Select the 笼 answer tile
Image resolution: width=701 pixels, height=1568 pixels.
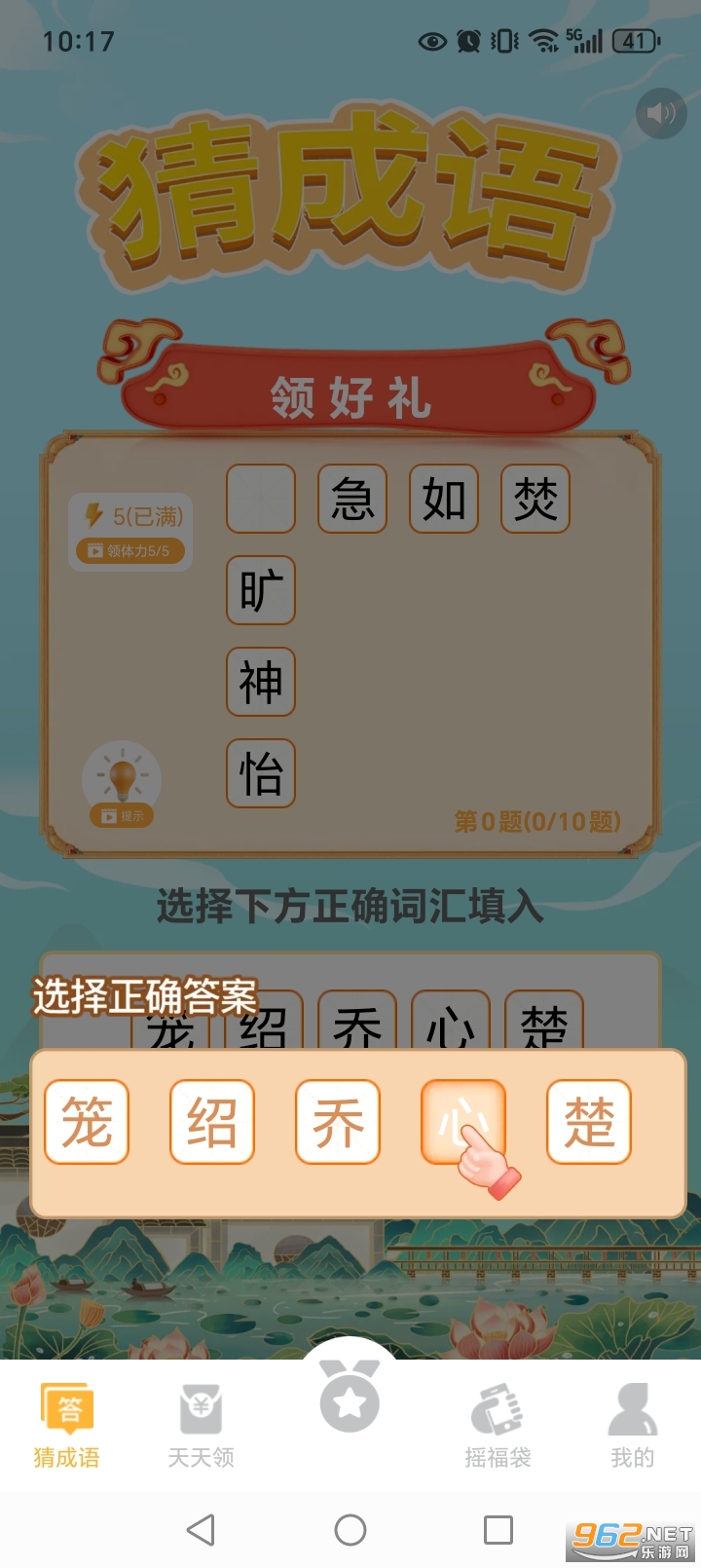(x=87, y=1122)
